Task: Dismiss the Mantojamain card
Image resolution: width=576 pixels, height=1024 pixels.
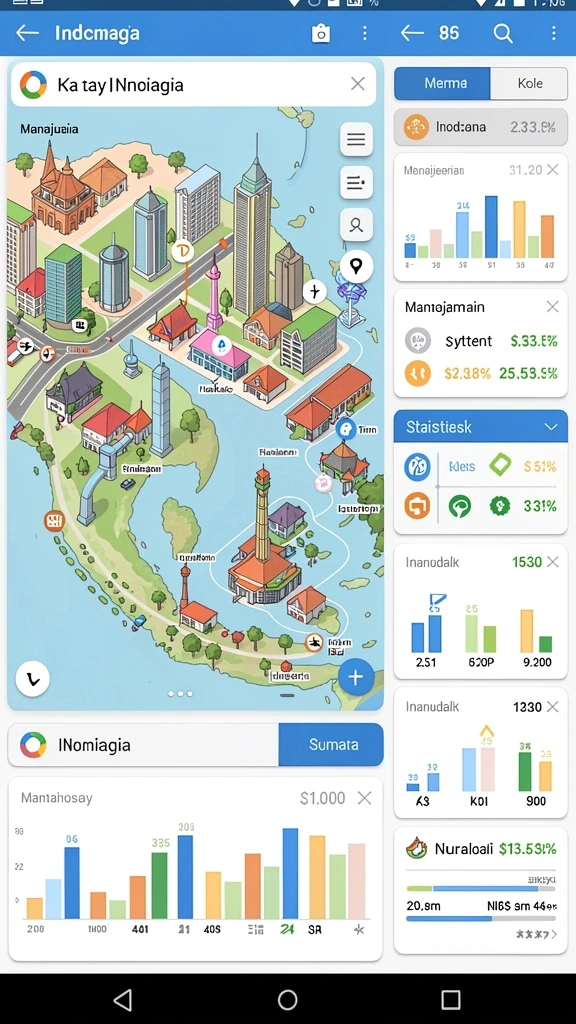Action: pyautogui.click(x=552, y=306)
